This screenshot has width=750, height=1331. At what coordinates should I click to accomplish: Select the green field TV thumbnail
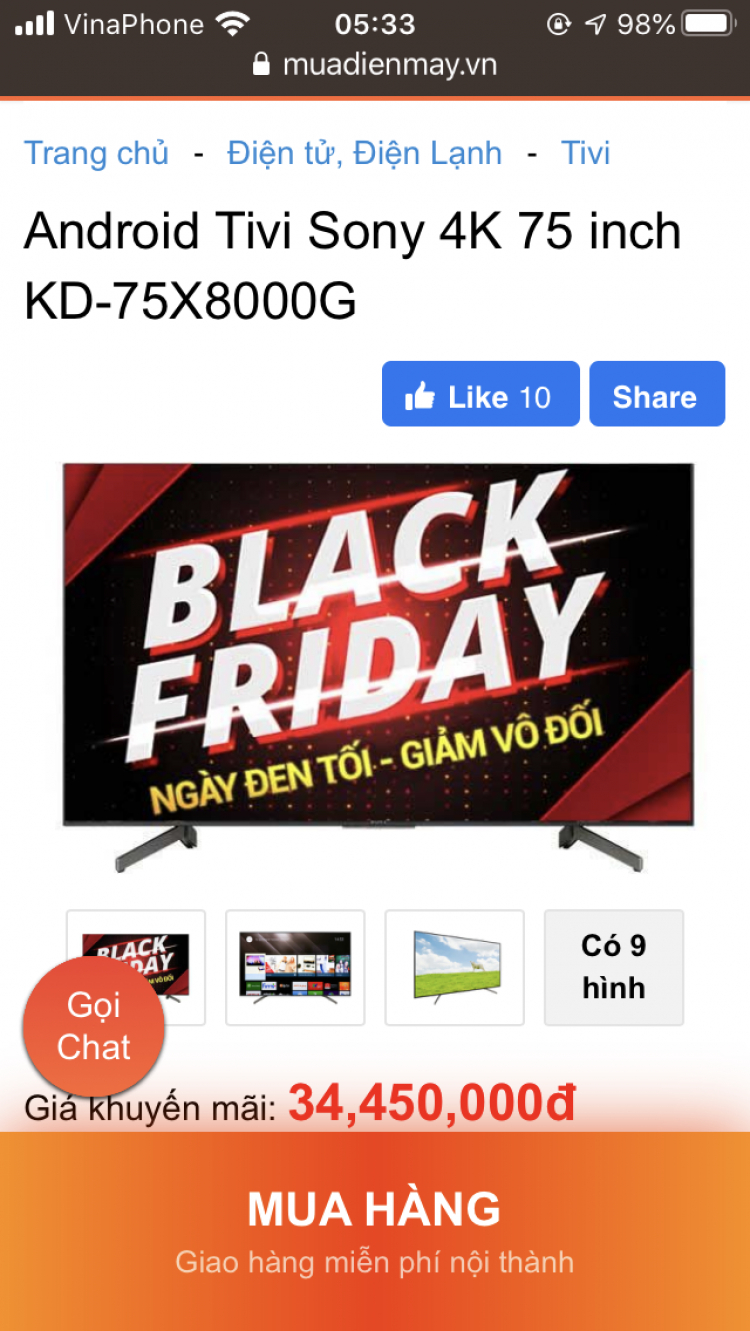pos(455,967)
